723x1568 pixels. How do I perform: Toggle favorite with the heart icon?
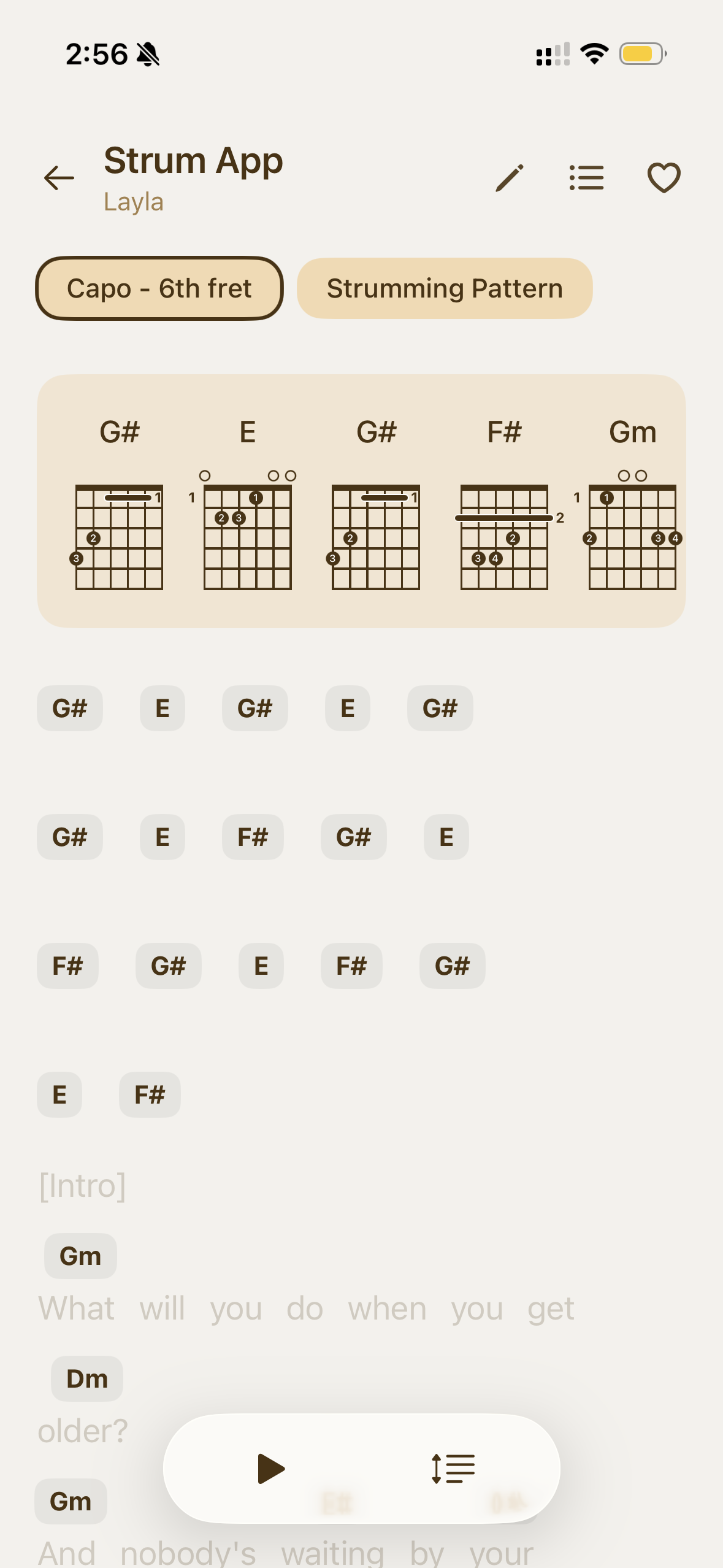click(x=663, y=177)
